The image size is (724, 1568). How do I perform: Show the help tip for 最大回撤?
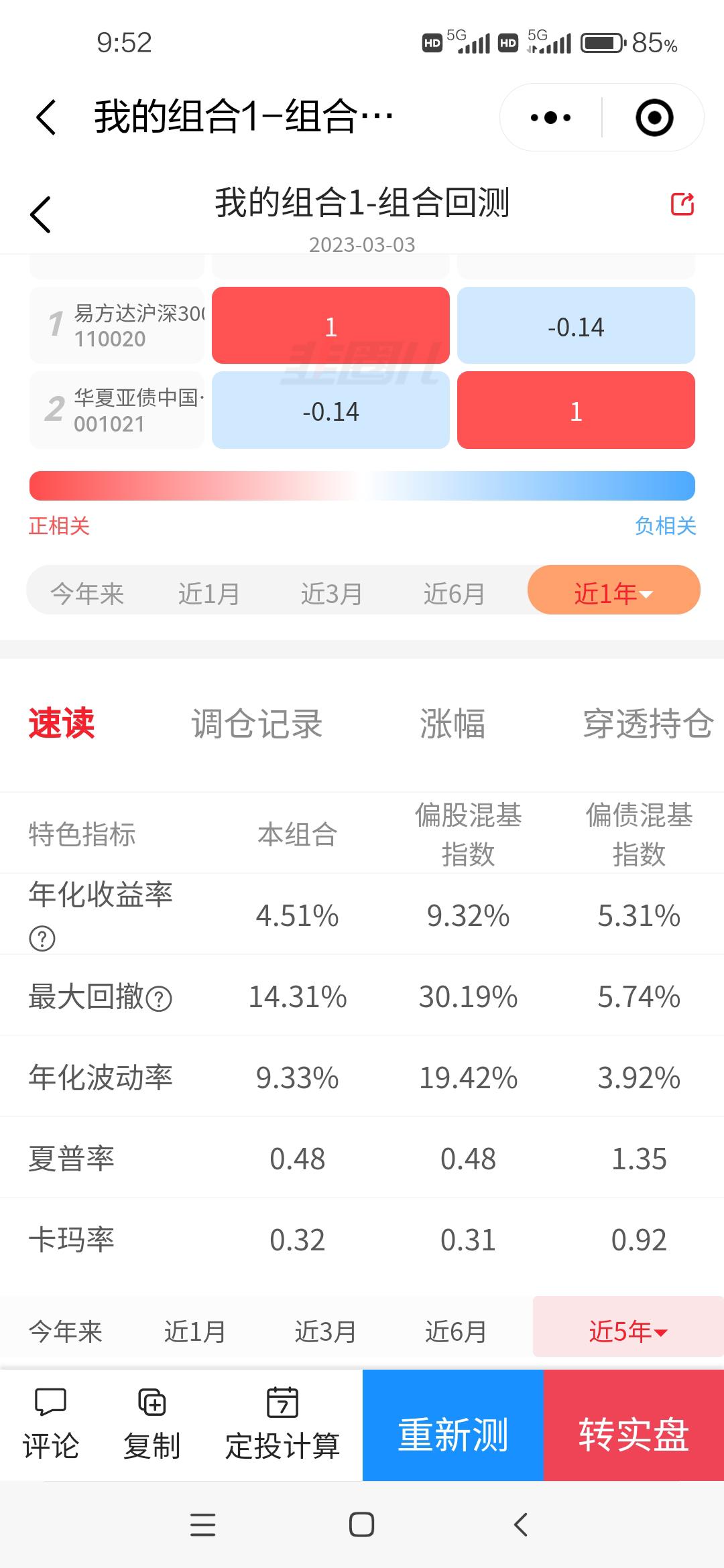tap(159, 998)
